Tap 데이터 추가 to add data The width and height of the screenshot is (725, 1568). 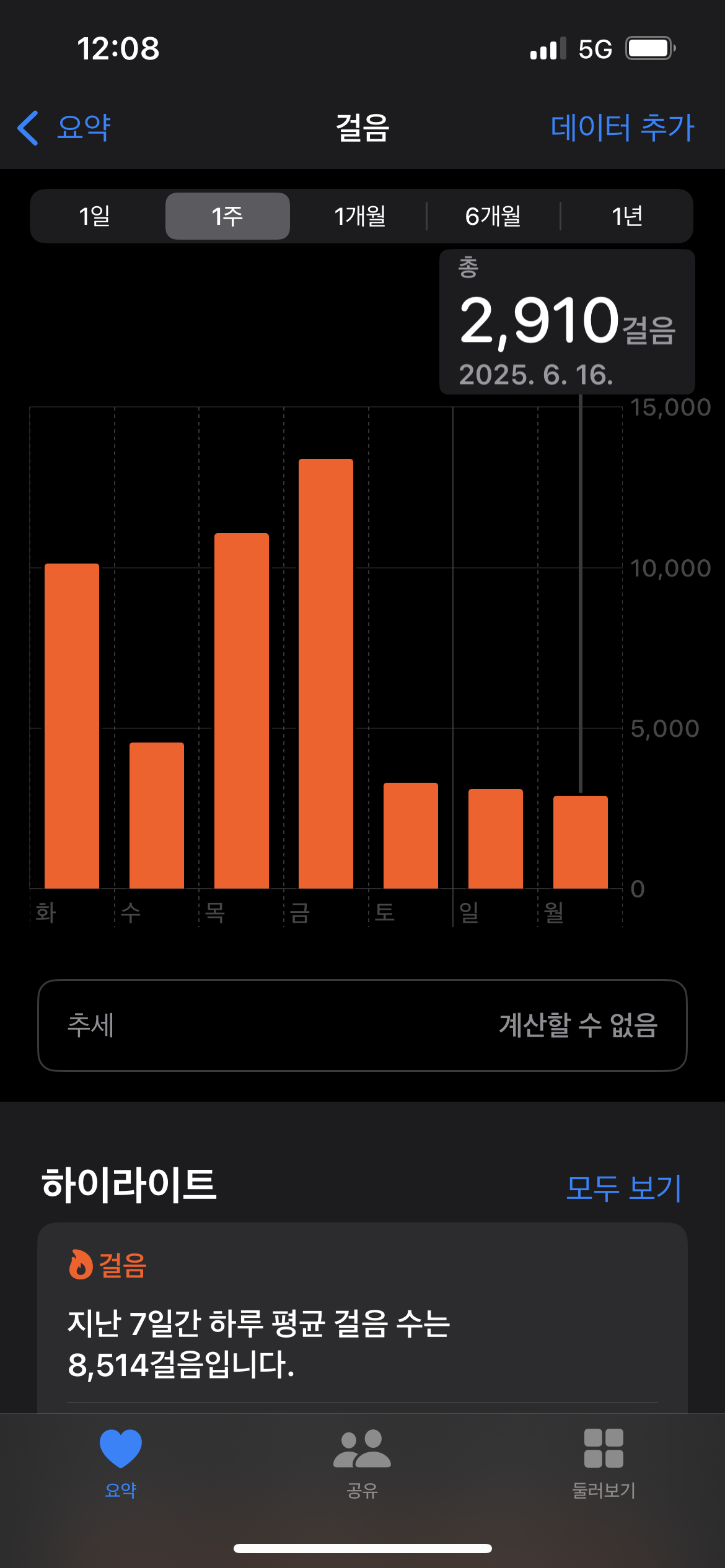(x=622, y=128)
